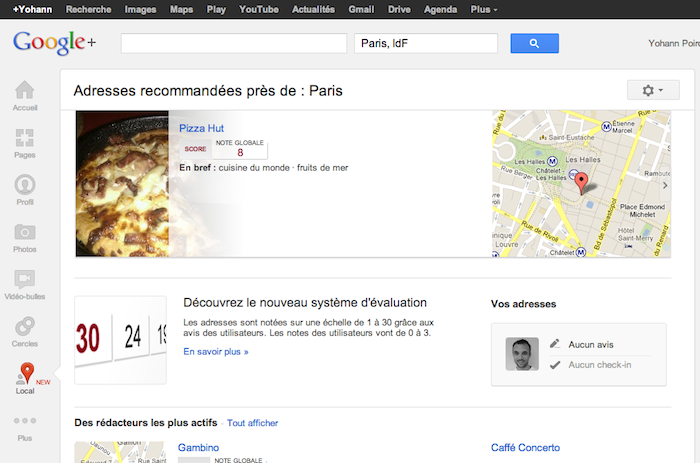
Task: Open YouTube from the top bar
Action: tap(259, 9)
